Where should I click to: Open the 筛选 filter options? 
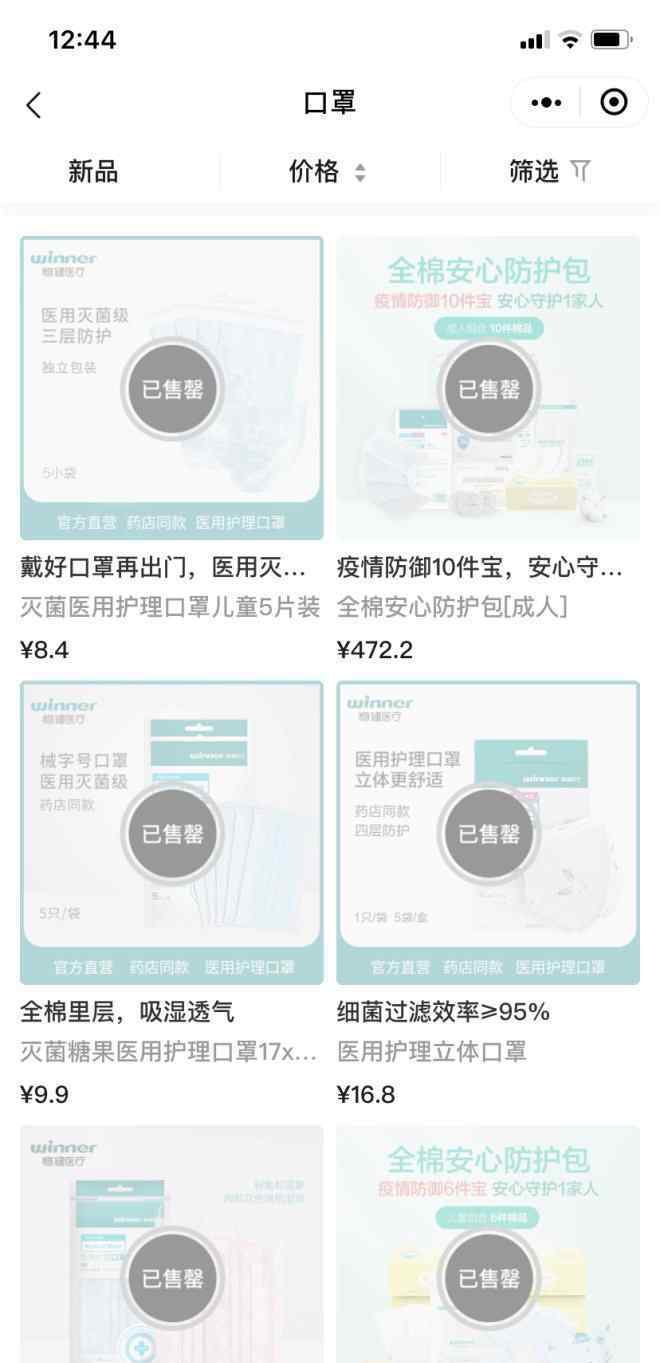coord(549,172)
